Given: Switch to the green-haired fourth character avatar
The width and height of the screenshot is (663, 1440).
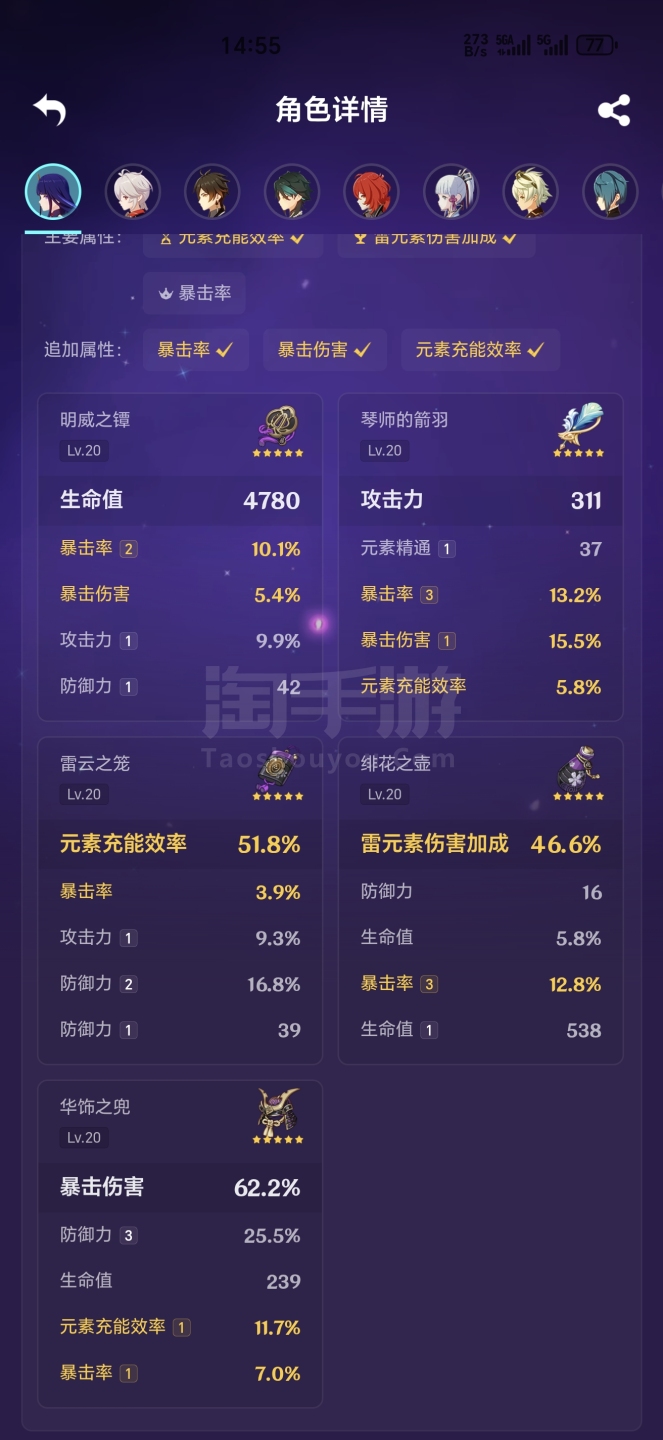Looking at the screenshot, I should pyautogui.click(x=292, y=192).
